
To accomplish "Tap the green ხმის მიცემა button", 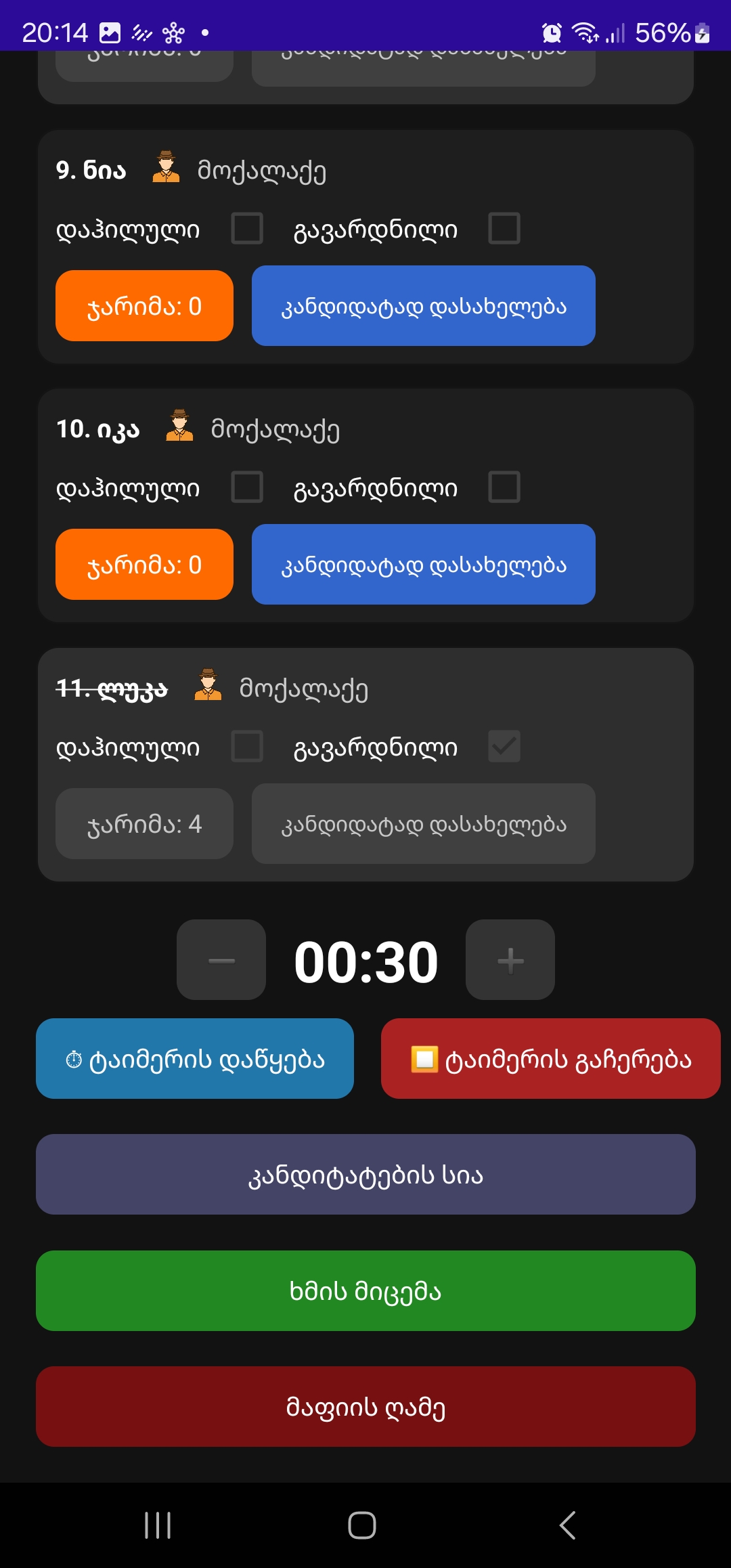I will [365, 1291].
